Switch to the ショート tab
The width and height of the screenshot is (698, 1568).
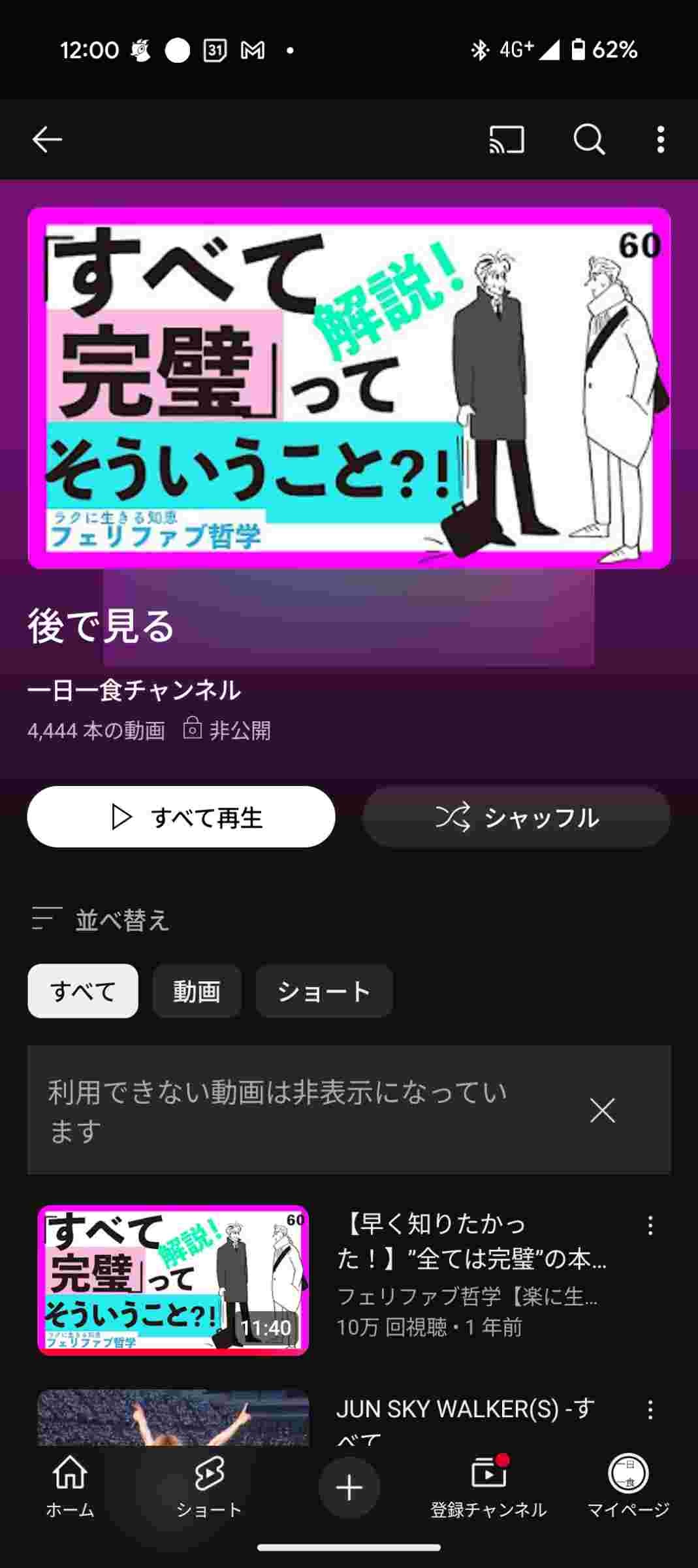[209, 1486]
